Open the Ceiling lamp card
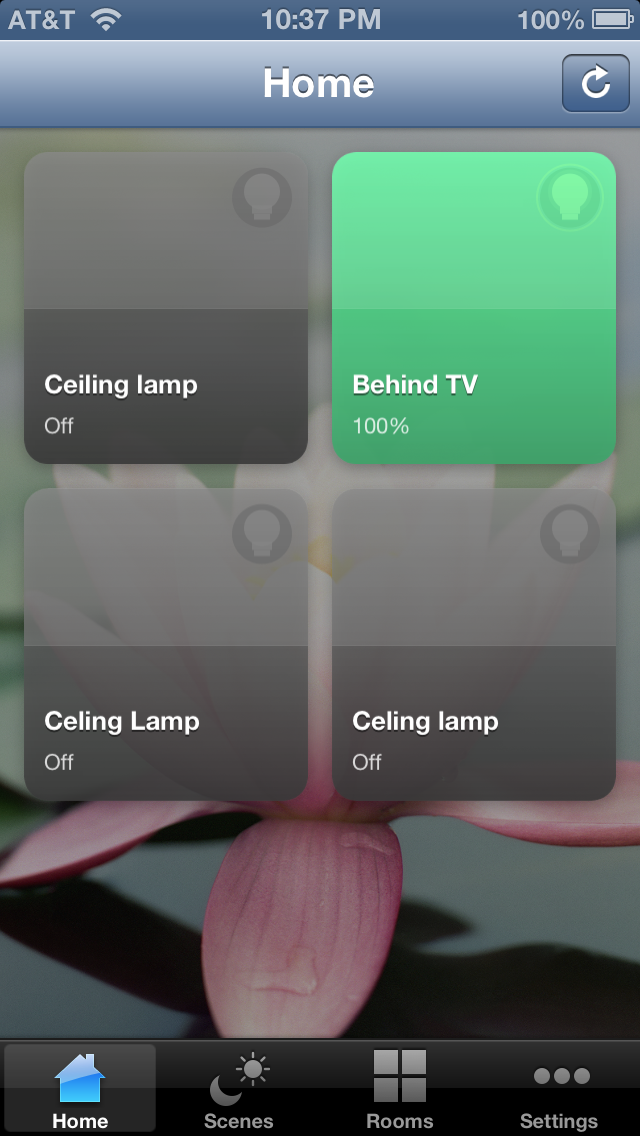The width and height of the screenshot is (640, 1136). pyautogui.click(x=165, y=385)
